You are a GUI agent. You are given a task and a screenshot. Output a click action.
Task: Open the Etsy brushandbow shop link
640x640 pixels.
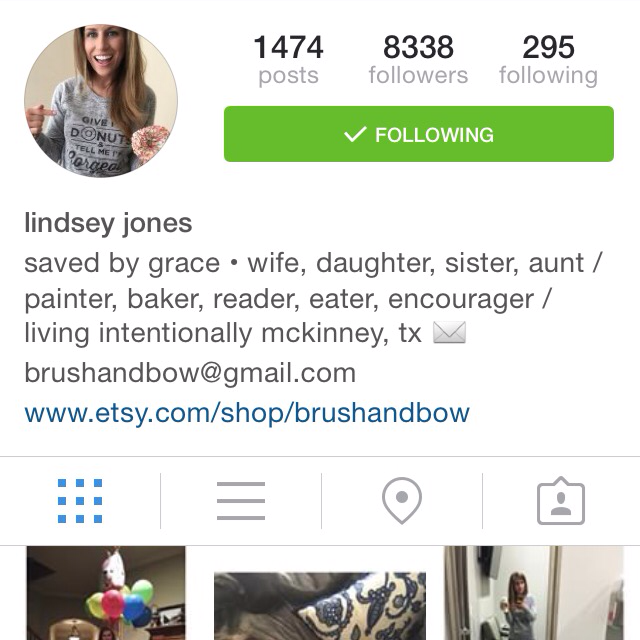[x=247, y=413]
